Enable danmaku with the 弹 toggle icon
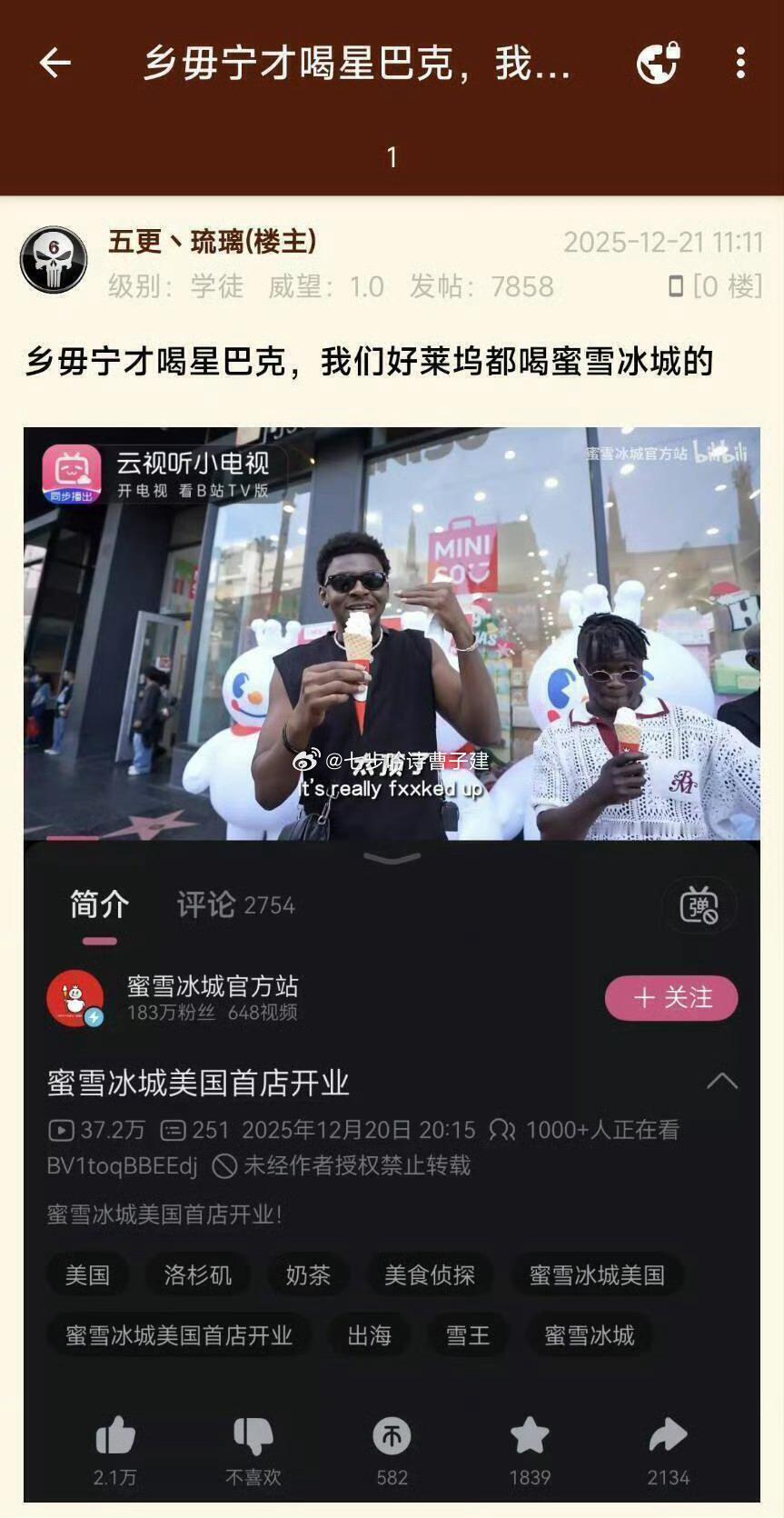The width and height of the screenshot is (784, 1518). pos(700,905)
